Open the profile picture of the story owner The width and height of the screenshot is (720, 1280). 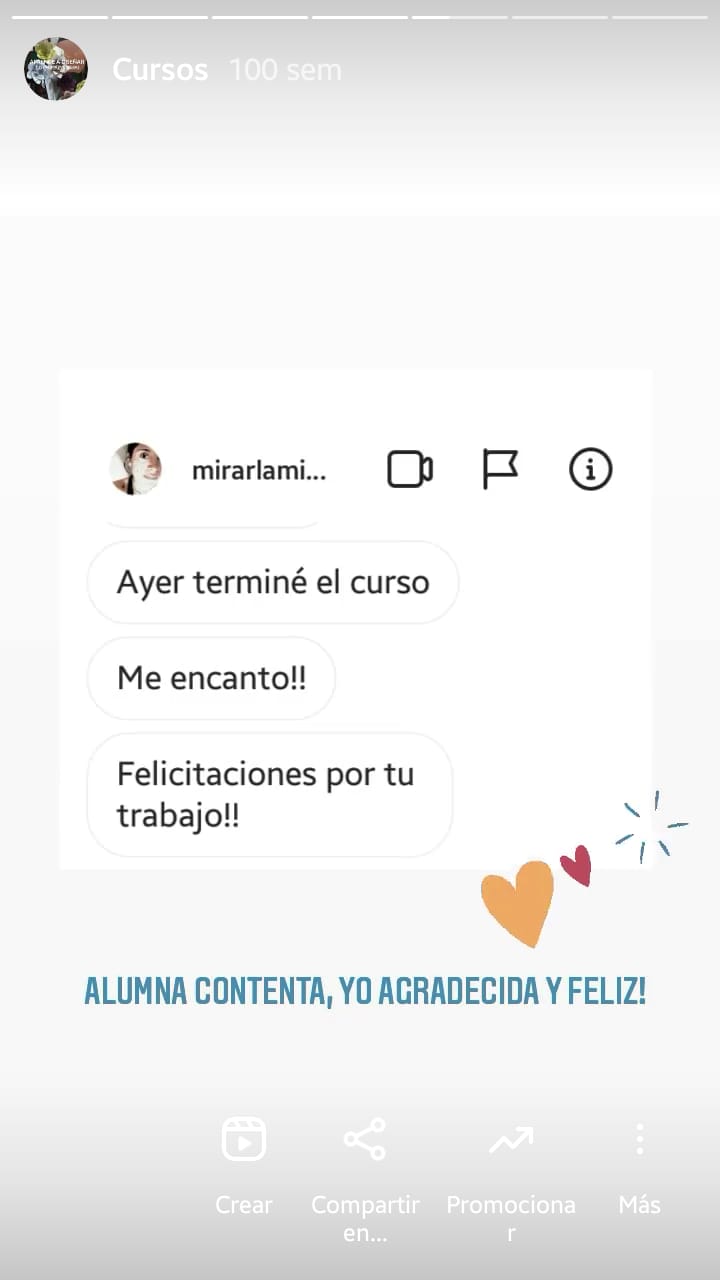[x=56, y=69]
